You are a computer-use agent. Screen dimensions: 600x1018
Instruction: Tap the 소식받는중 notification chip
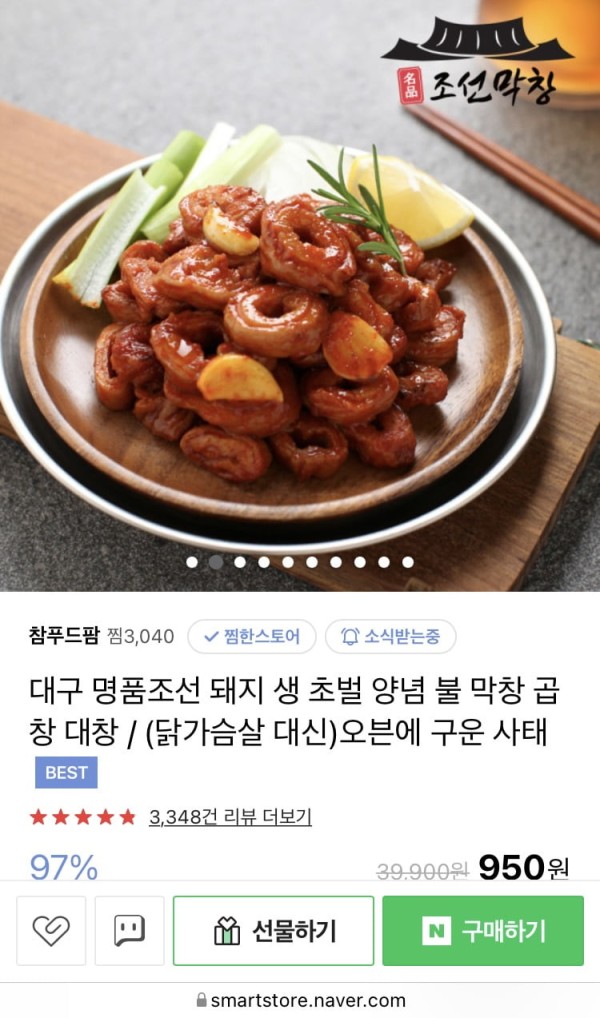click(390, 636)
